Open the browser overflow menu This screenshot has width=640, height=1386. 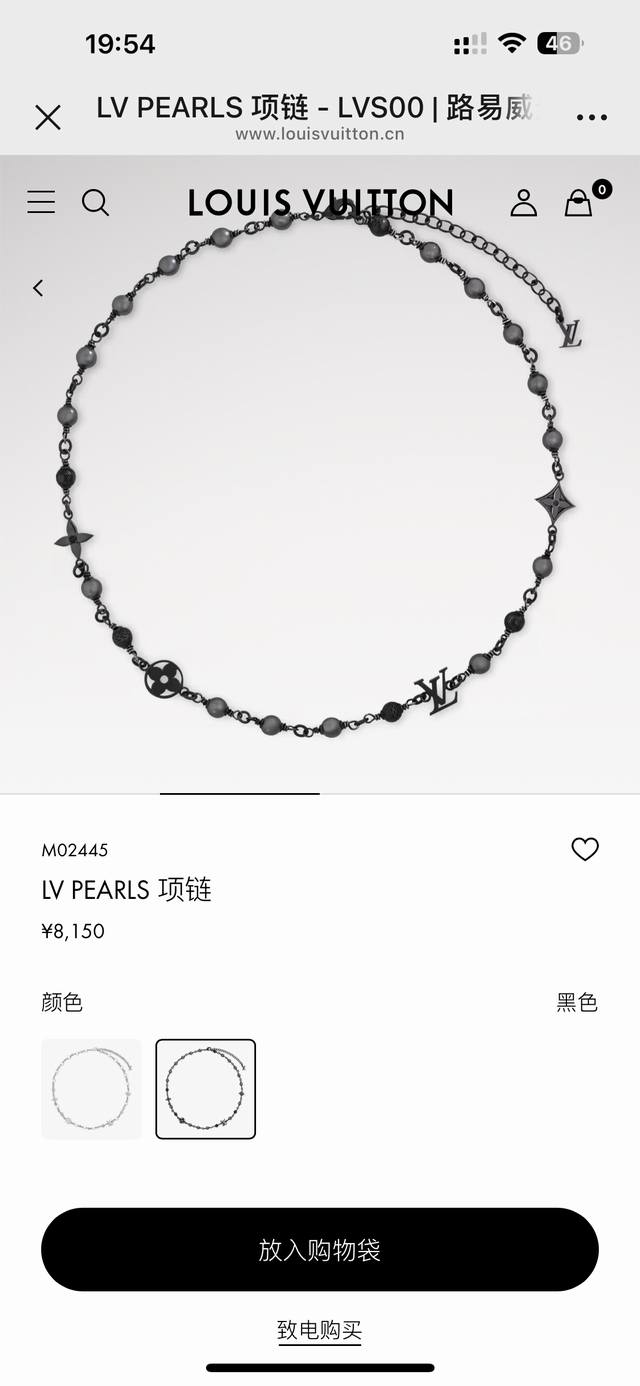(x=591, y=118)
